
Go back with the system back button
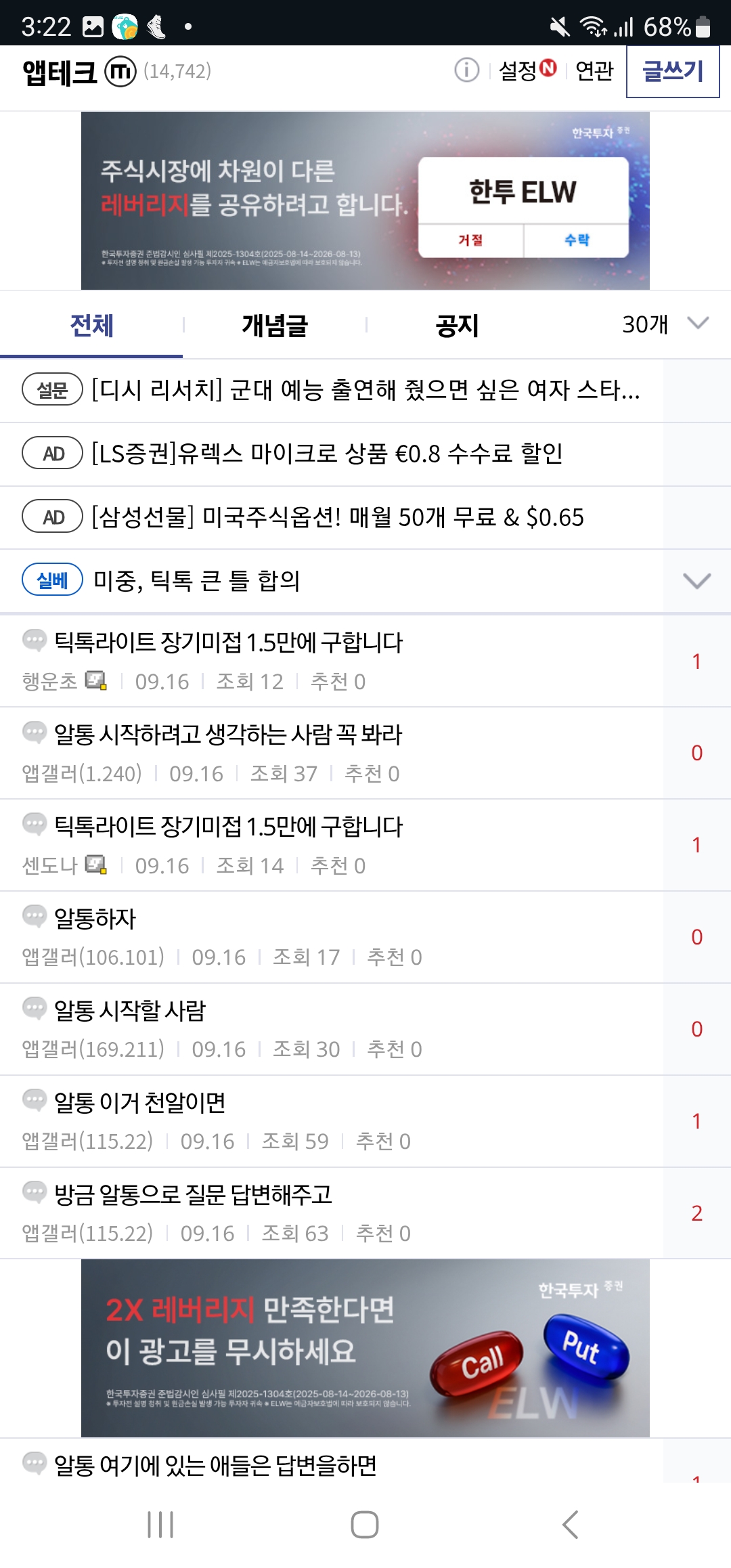click(x=570, y=1525)
